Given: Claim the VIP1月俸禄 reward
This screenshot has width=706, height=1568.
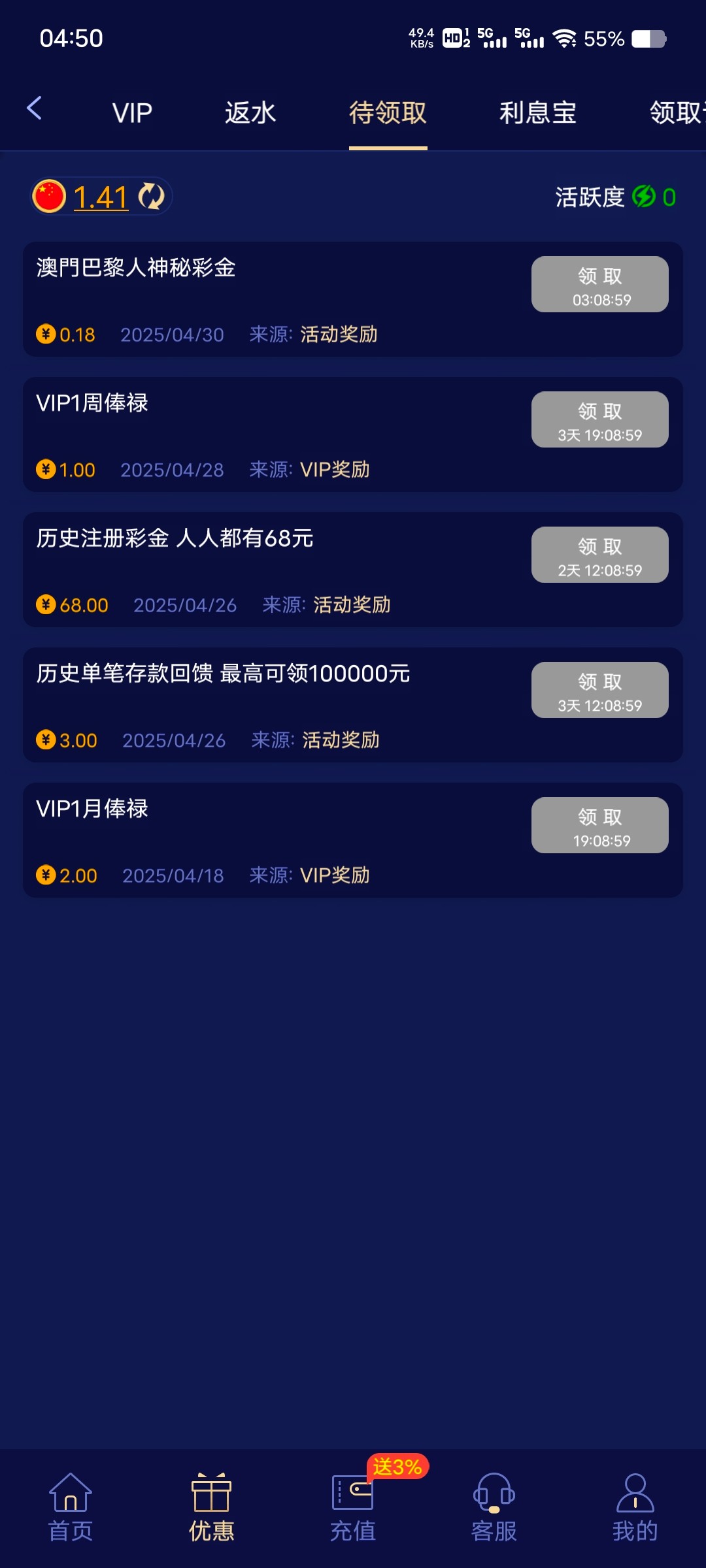Looking at the screenshot, I should tap(599, 826).
